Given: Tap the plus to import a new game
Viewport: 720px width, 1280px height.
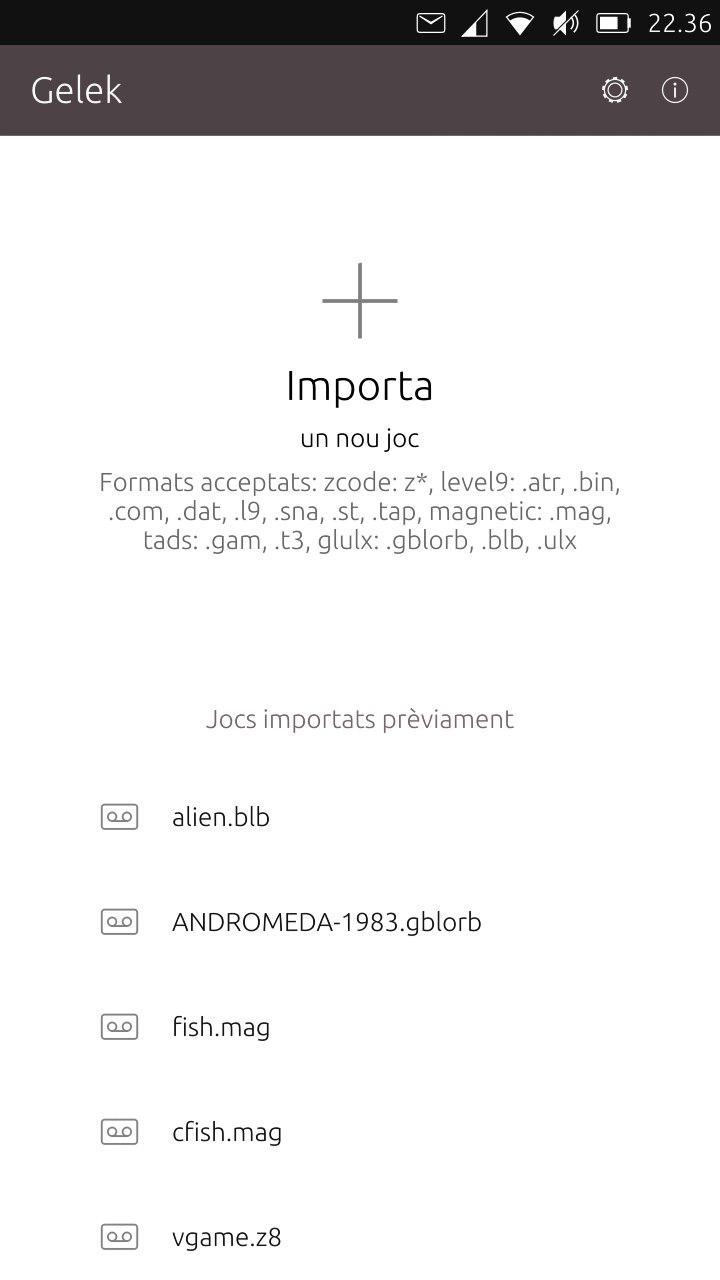Looking at the screenshot, I should pos(360,300).
